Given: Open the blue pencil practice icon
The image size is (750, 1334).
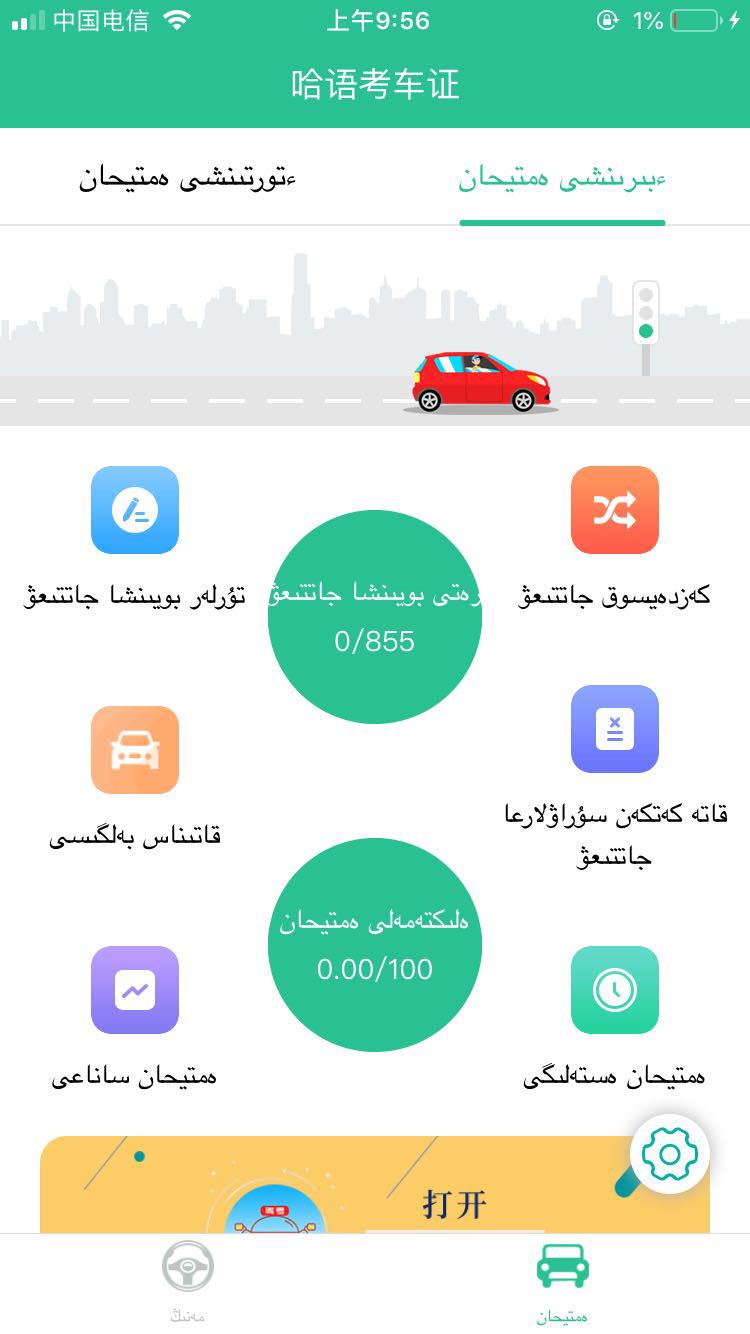Looking at the screenshot, I should (135, 510).
